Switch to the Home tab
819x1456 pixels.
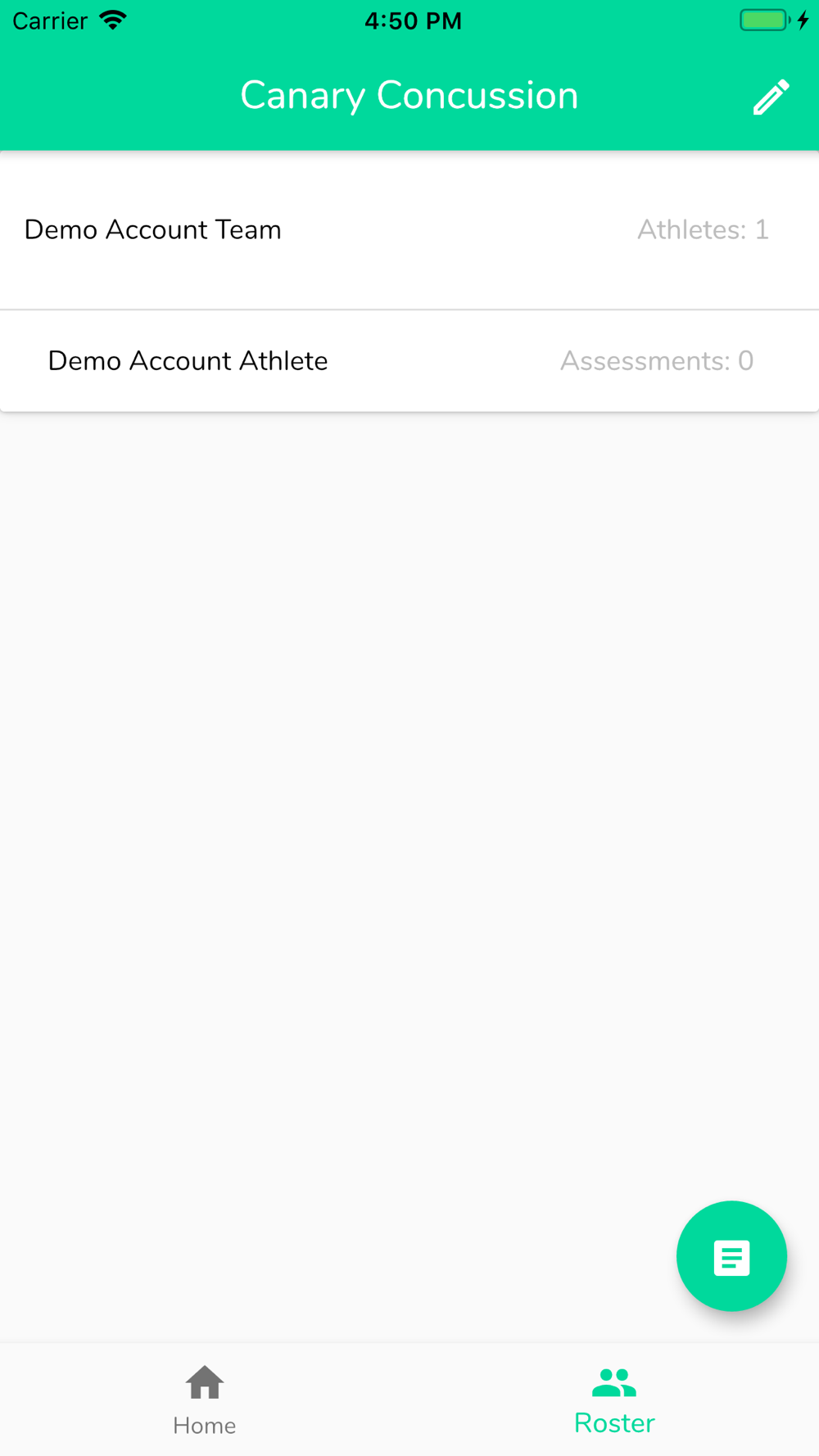point(205,1400)
